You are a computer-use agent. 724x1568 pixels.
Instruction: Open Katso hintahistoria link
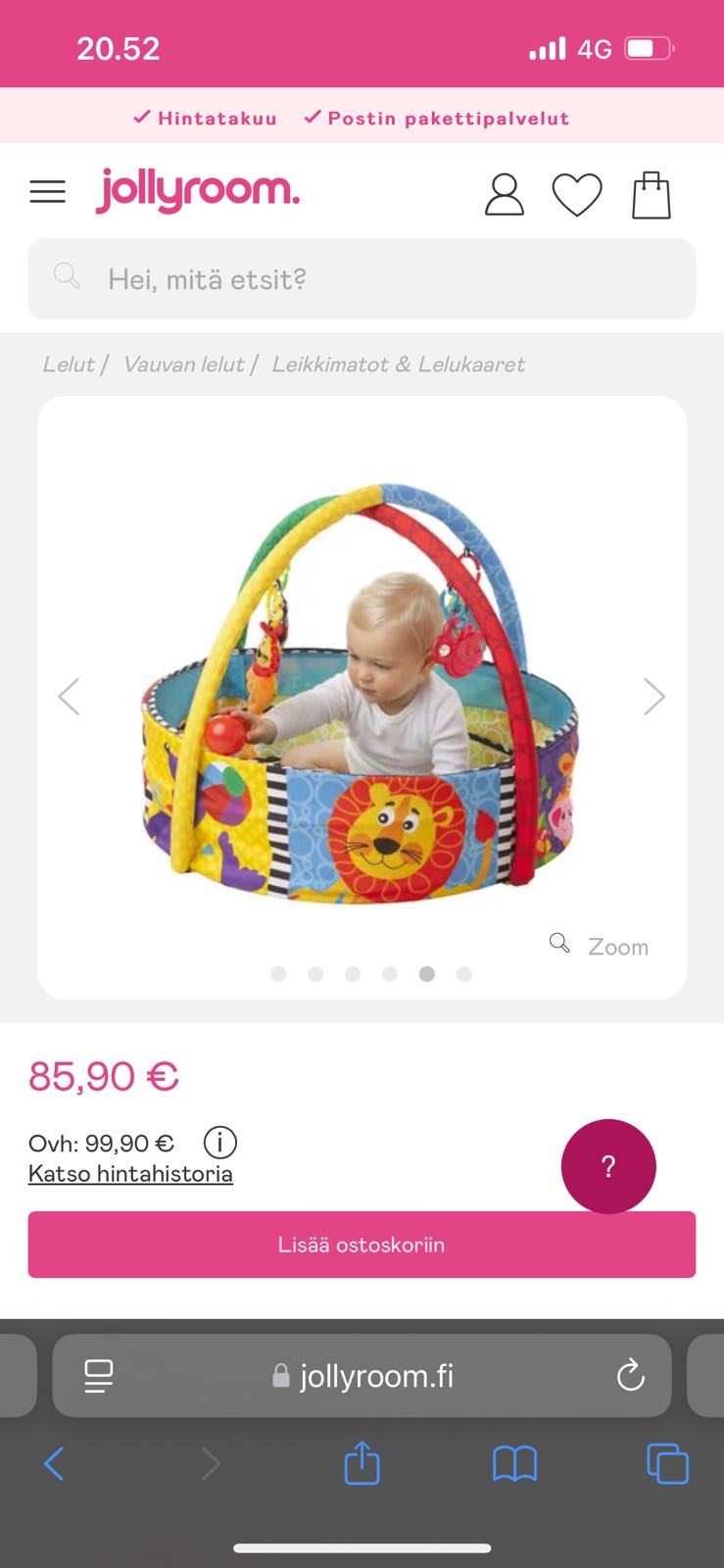(x=130, y=1174)
